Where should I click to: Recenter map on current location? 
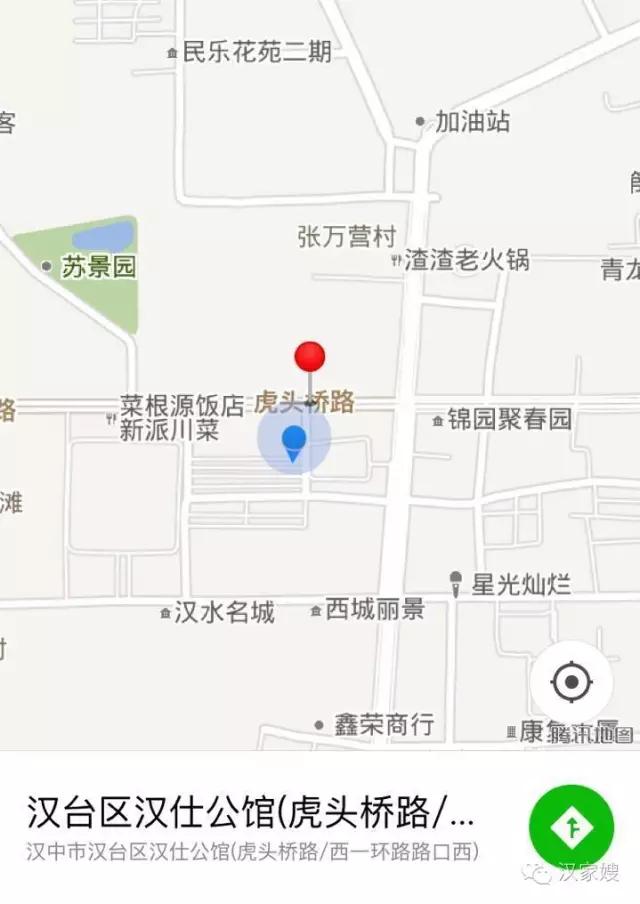pyautogui.click(x=571, y=683)
